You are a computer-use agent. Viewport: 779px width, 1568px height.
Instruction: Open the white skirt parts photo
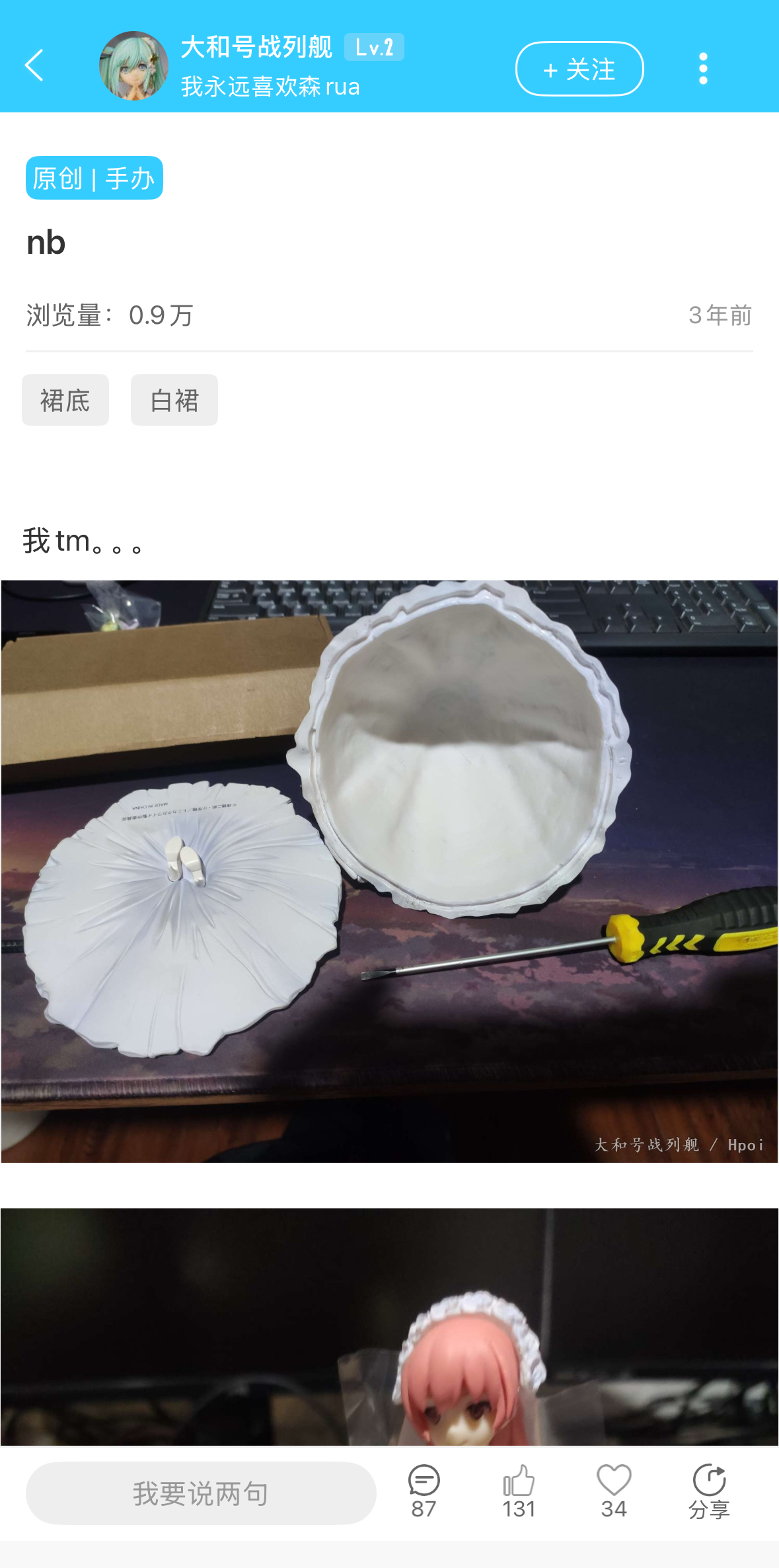pos(389,871)
